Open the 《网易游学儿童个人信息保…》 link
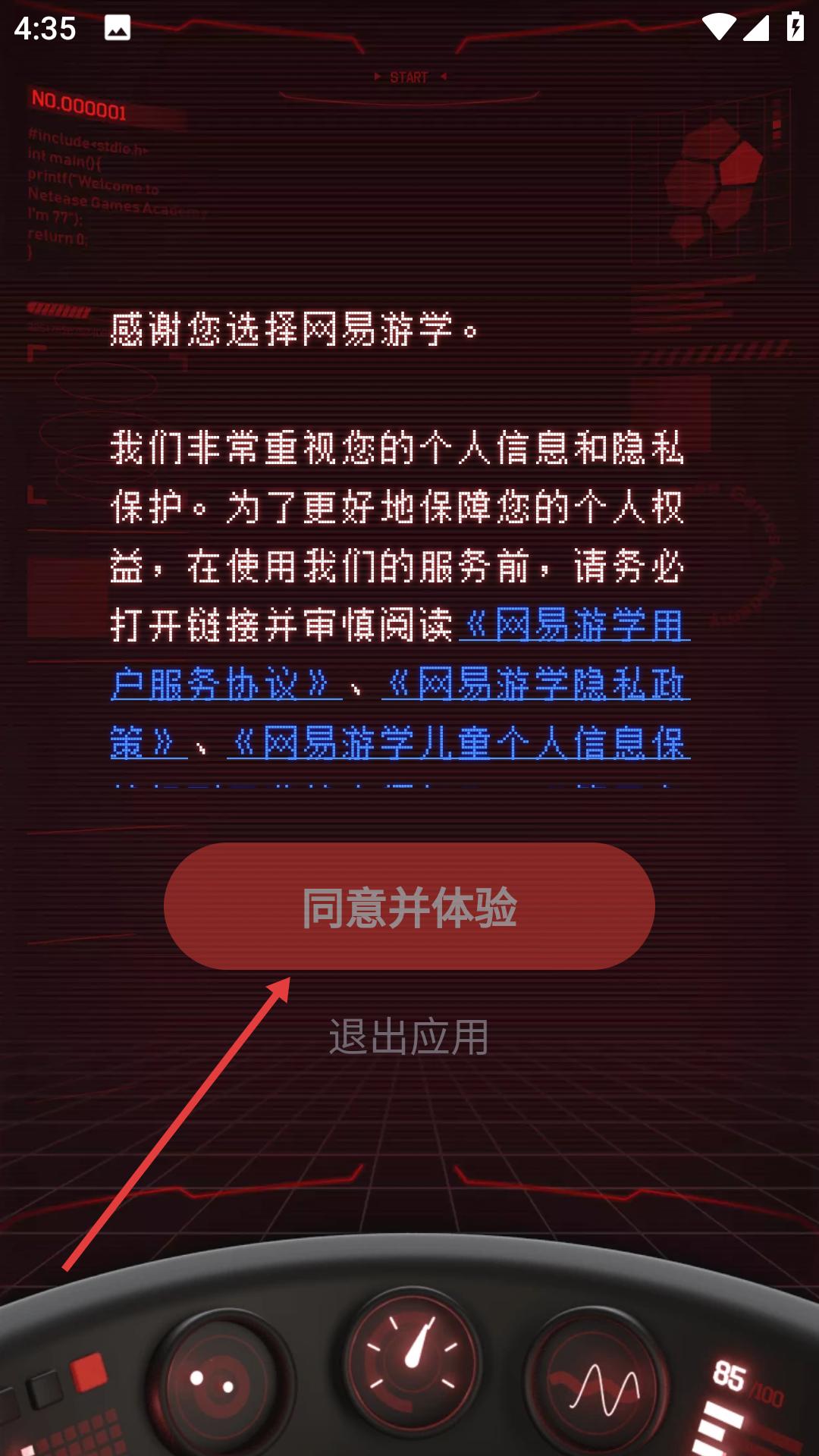 [x=458, y=743]
